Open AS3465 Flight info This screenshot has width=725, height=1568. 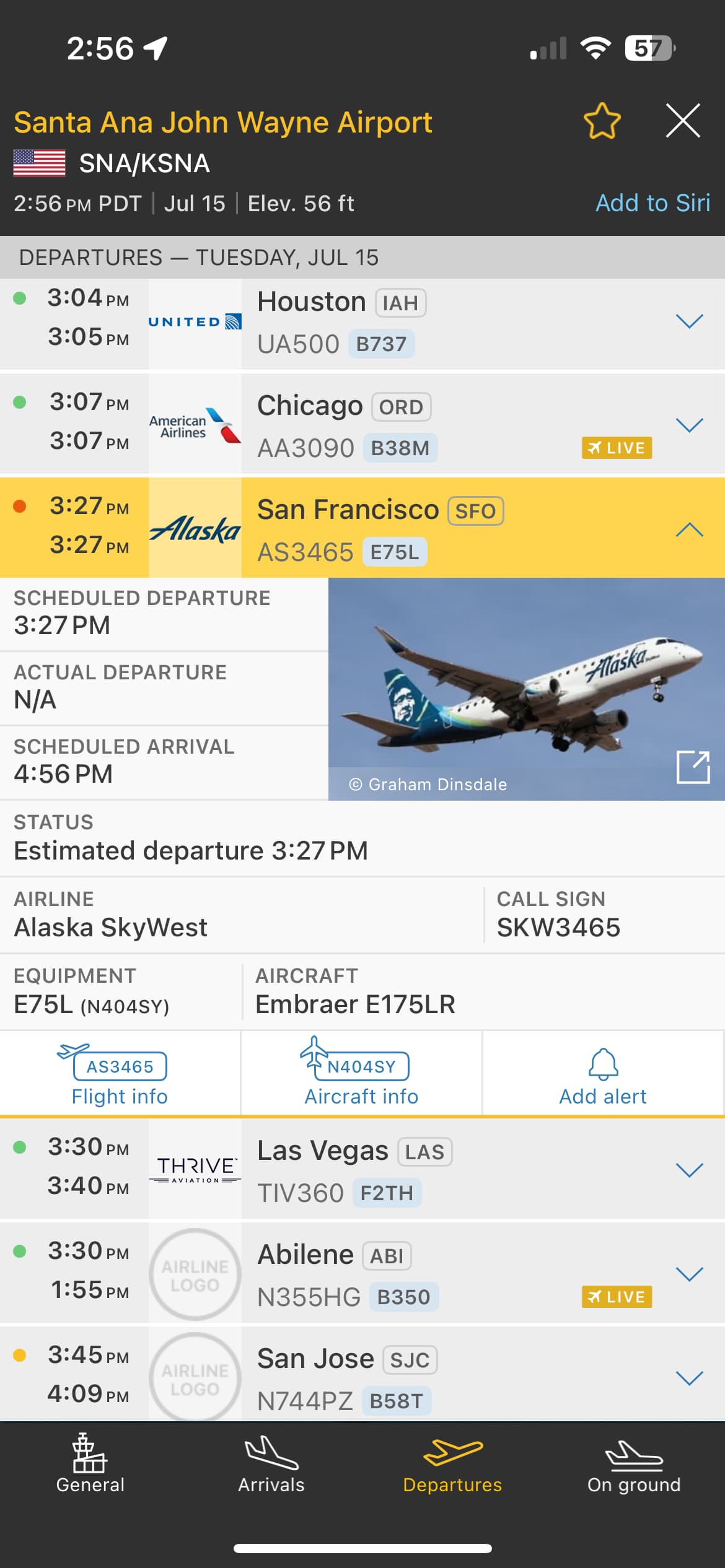pos(120,1078)
